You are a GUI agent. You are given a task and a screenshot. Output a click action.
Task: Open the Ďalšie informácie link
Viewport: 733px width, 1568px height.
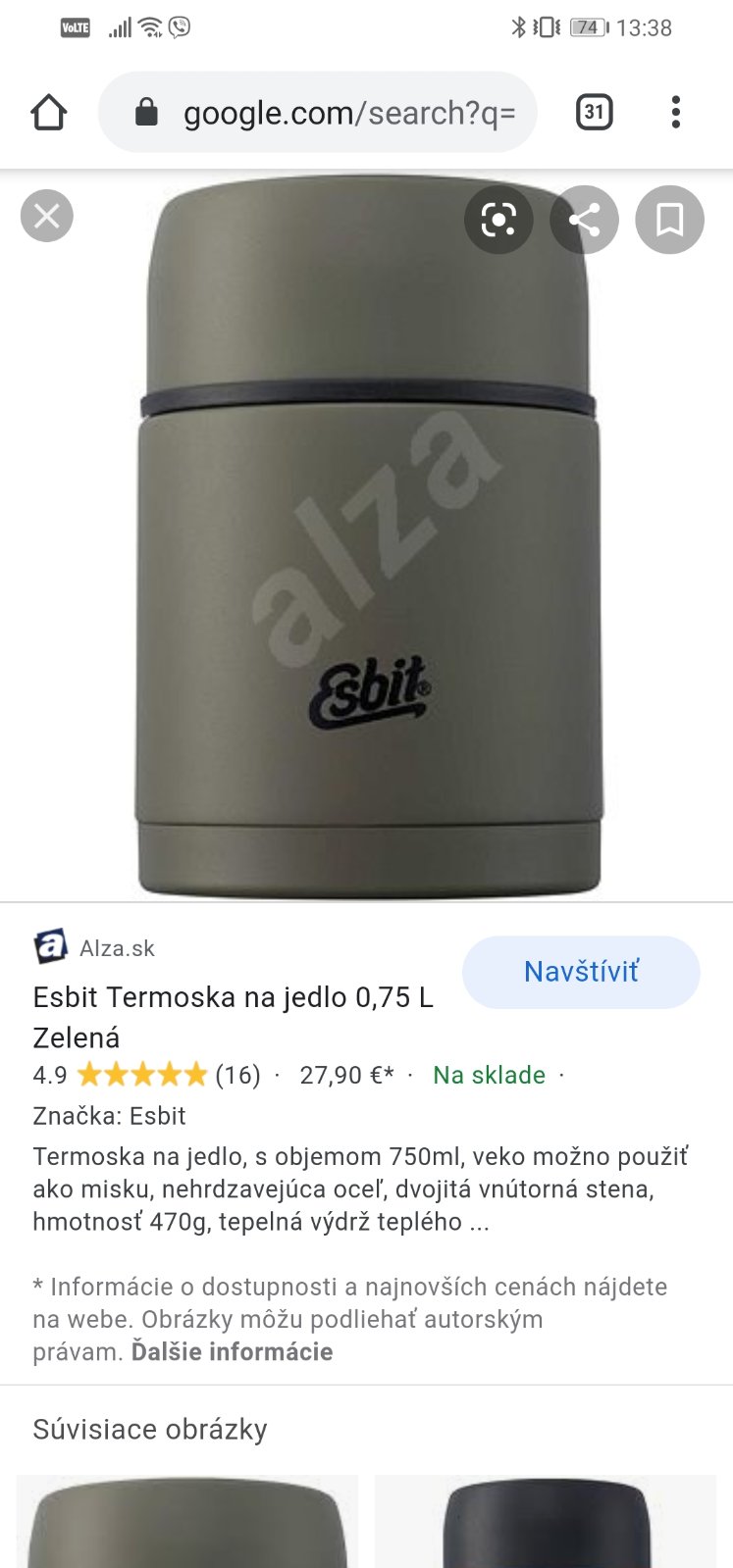232,1351
